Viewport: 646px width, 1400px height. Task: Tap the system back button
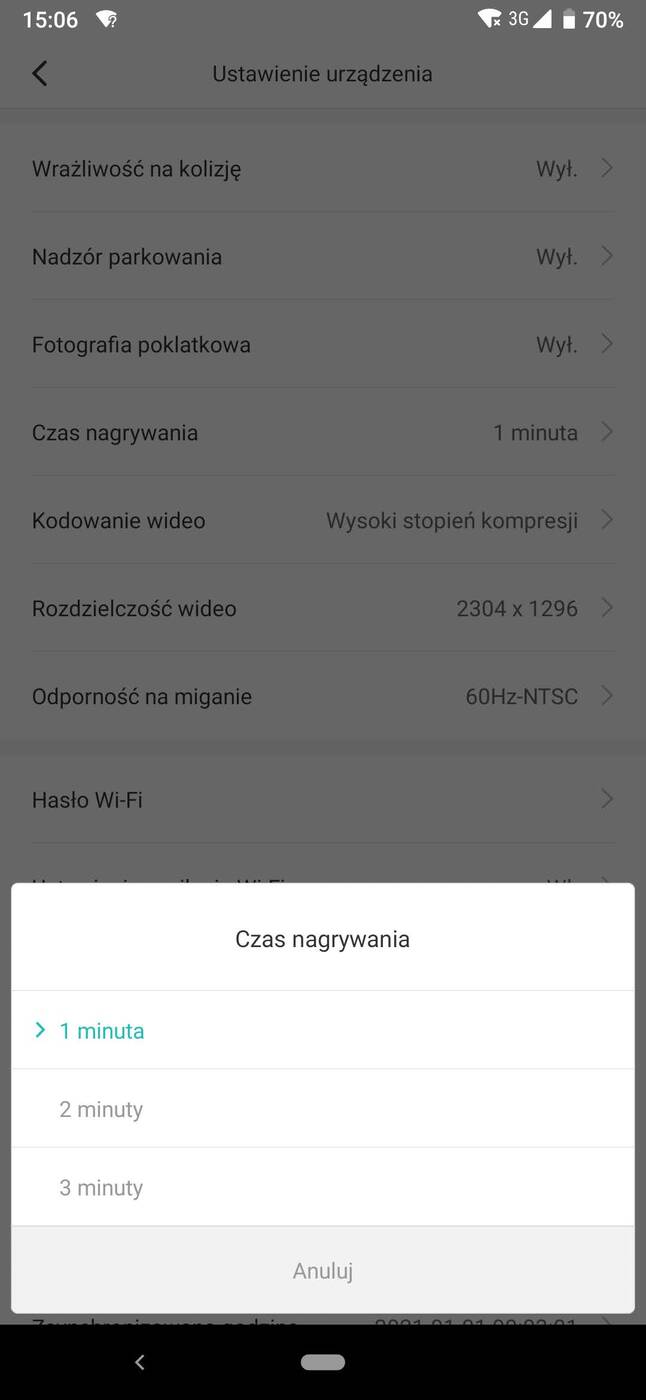[140, 1362]
